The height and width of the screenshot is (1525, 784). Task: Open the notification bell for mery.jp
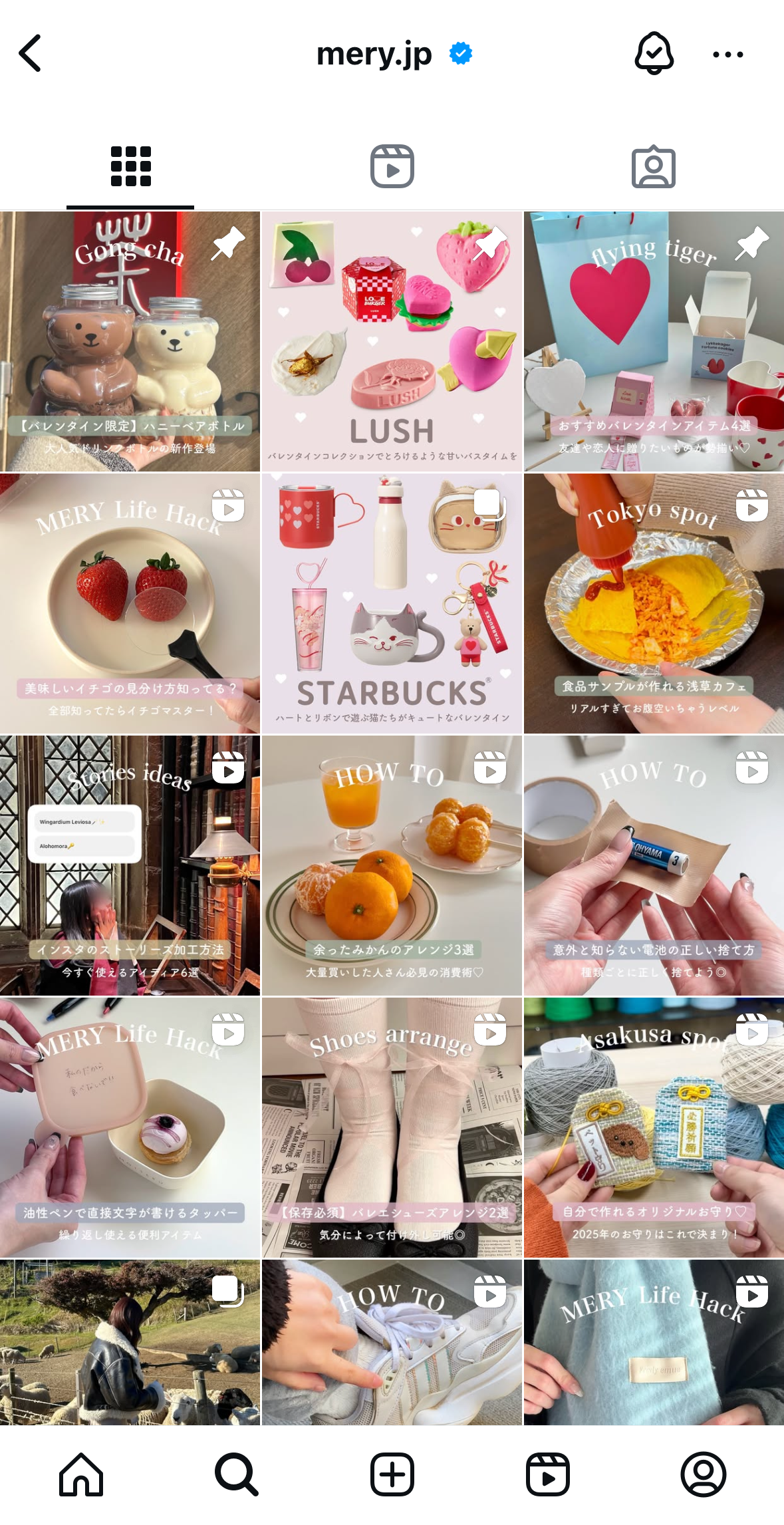[x=654, y=53]
